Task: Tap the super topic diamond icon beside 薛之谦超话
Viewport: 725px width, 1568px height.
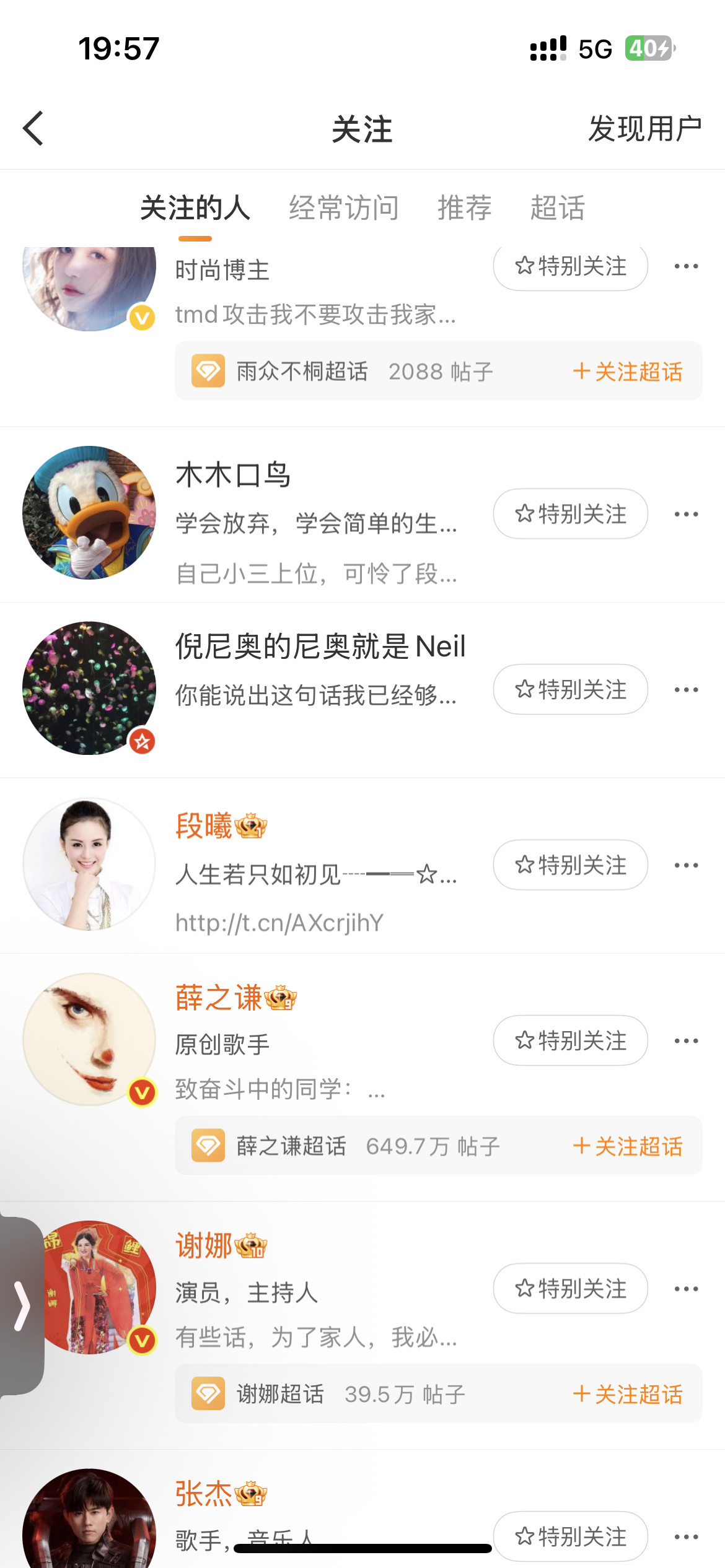Action: pyautogui.click(x=209, y=1146)
